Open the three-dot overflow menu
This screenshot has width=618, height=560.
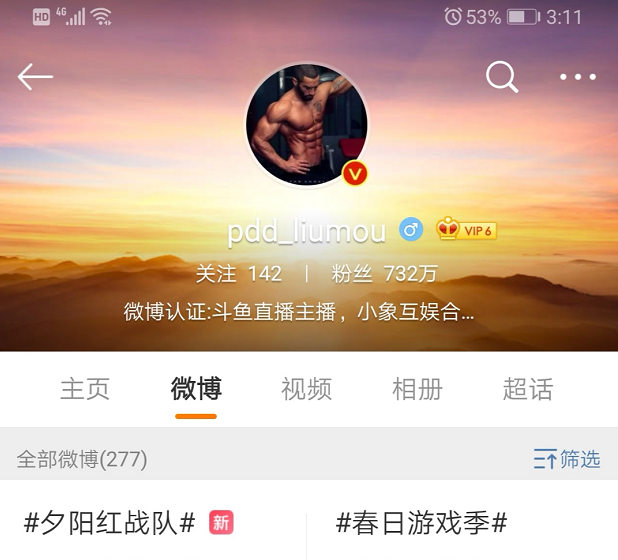(x=577, y=77)
